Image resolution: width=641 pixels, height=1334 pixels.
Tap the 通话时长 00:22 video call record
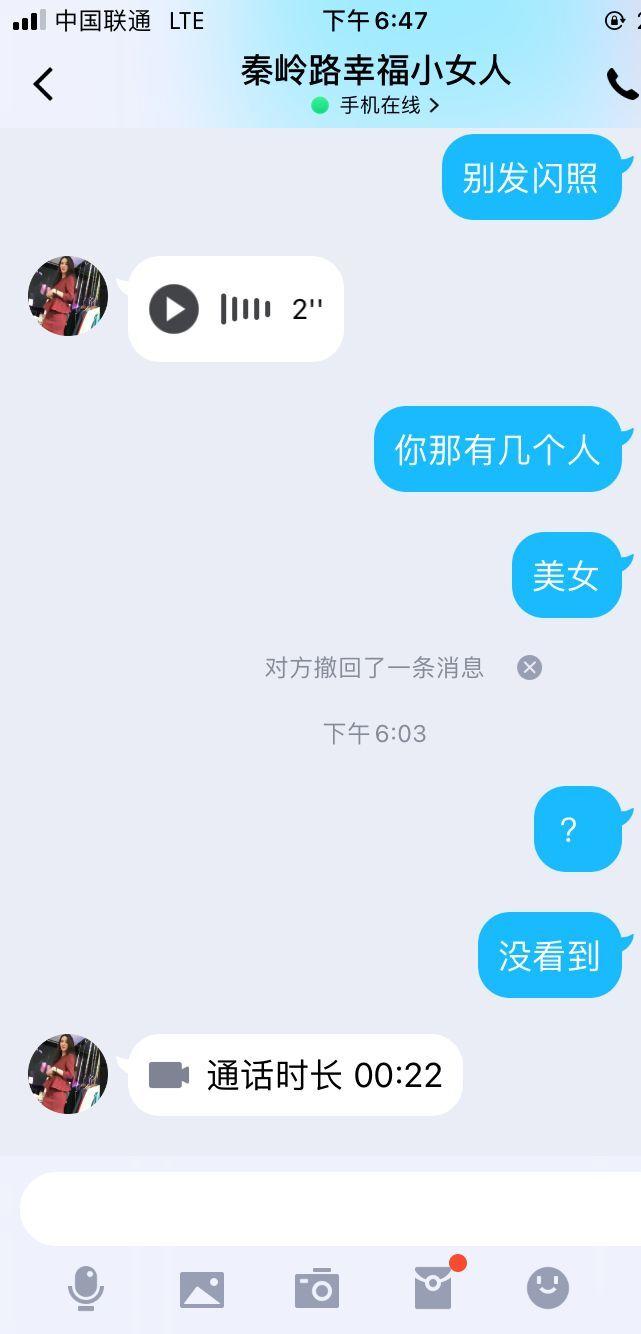pos(295,1075)
